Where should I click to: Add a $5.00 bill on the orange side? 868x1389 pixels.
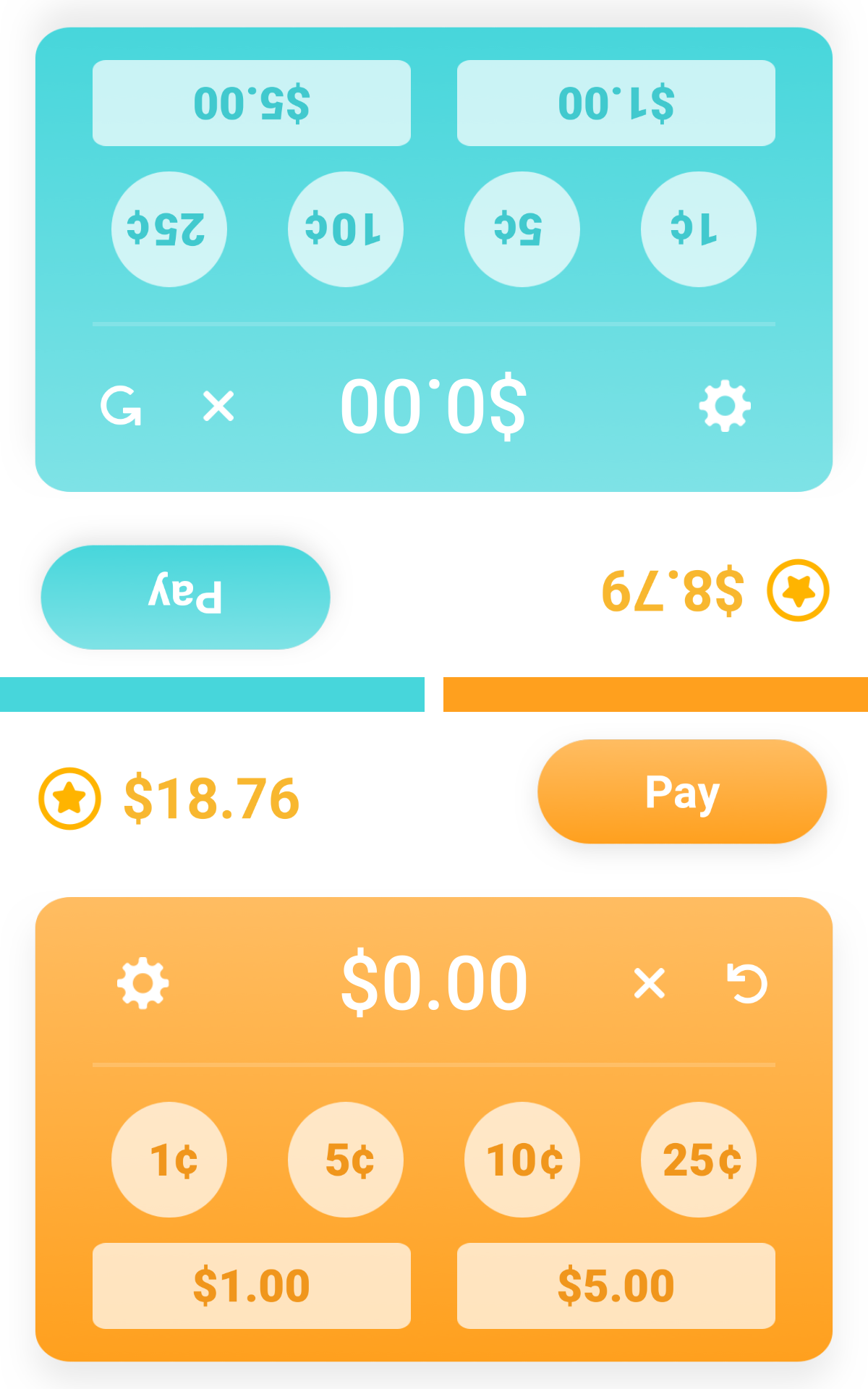(x=616, y=1286)
